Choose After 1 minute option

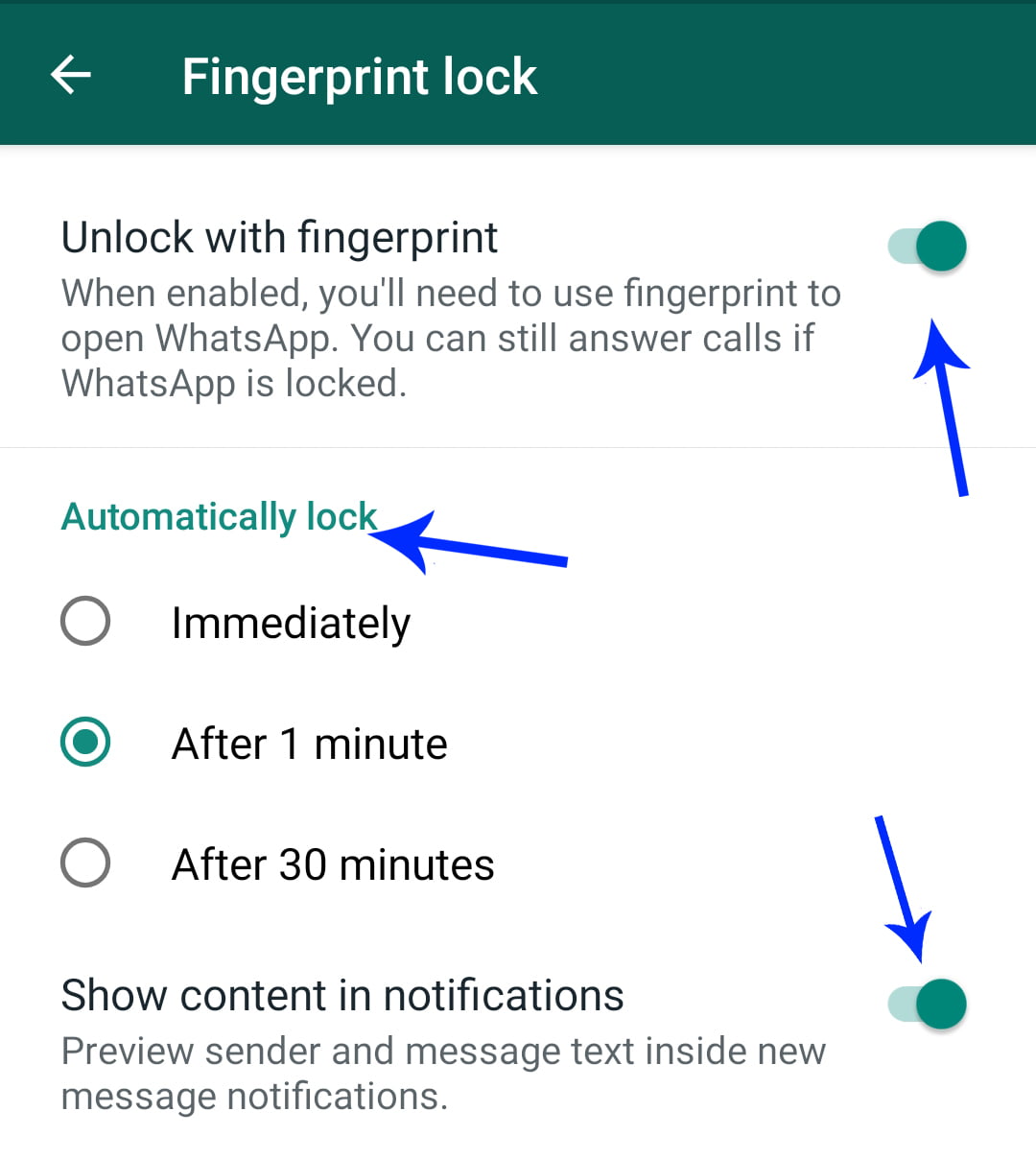coord(85,743)
